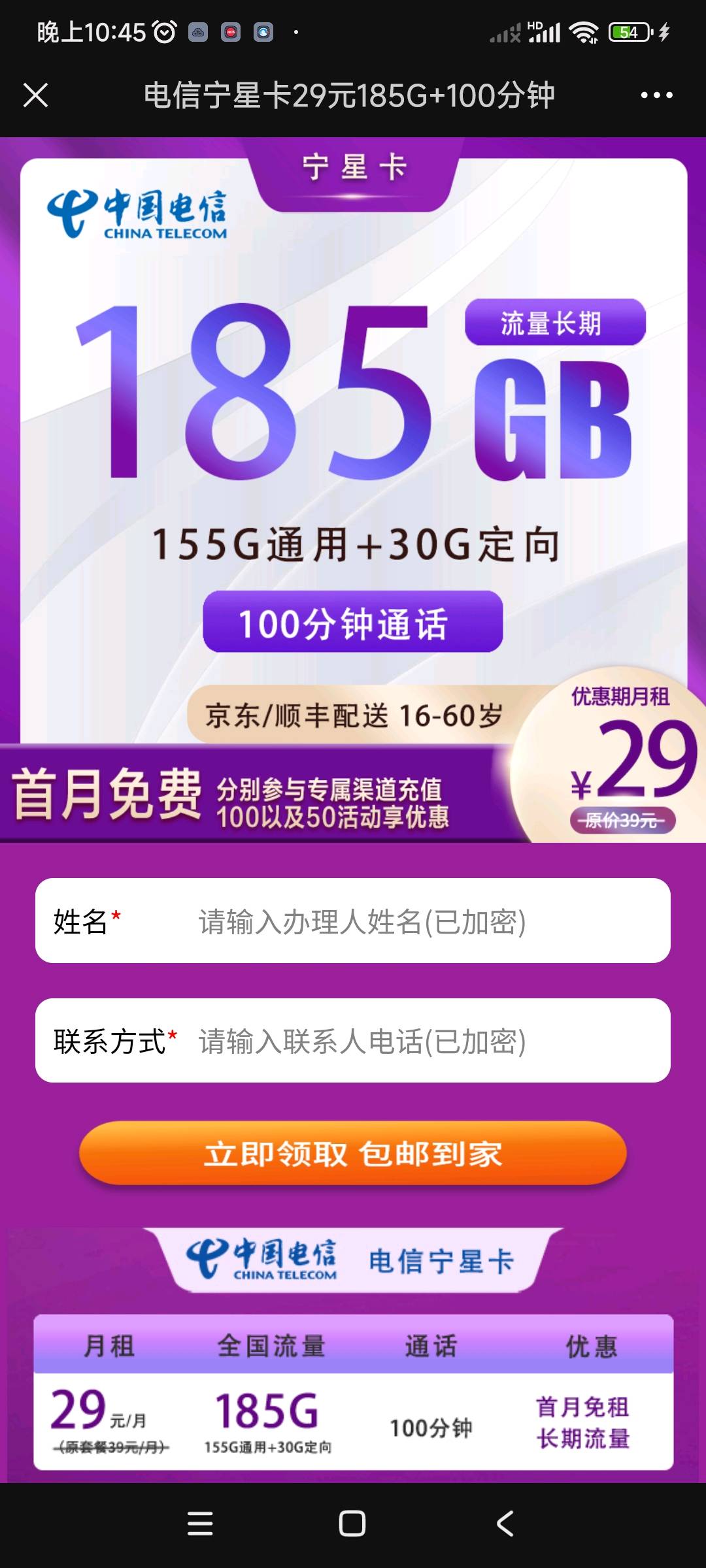Close the web page with the X
Screen dimensions: 706x1568
click(36, 95)
